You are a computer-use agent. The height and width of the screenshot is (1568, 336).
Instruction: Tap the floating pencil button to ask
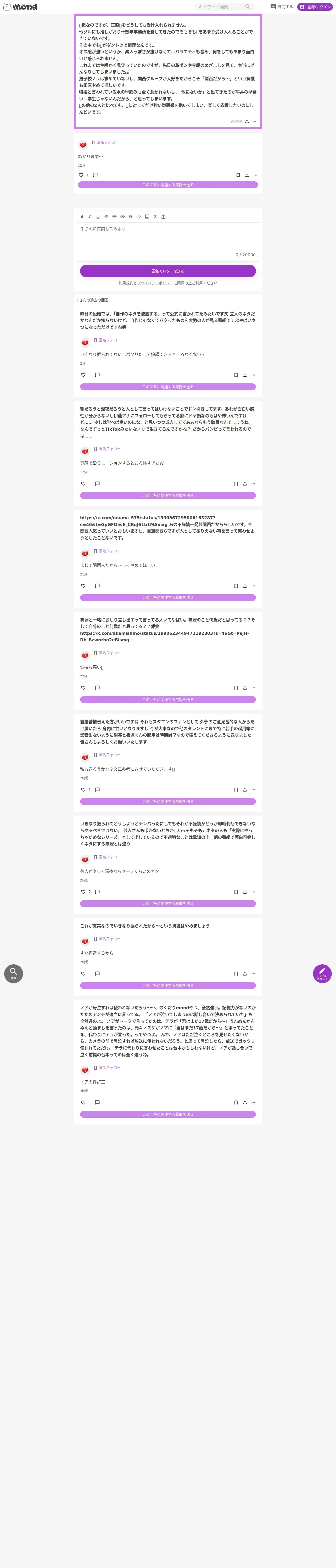[x=322, y=973]
